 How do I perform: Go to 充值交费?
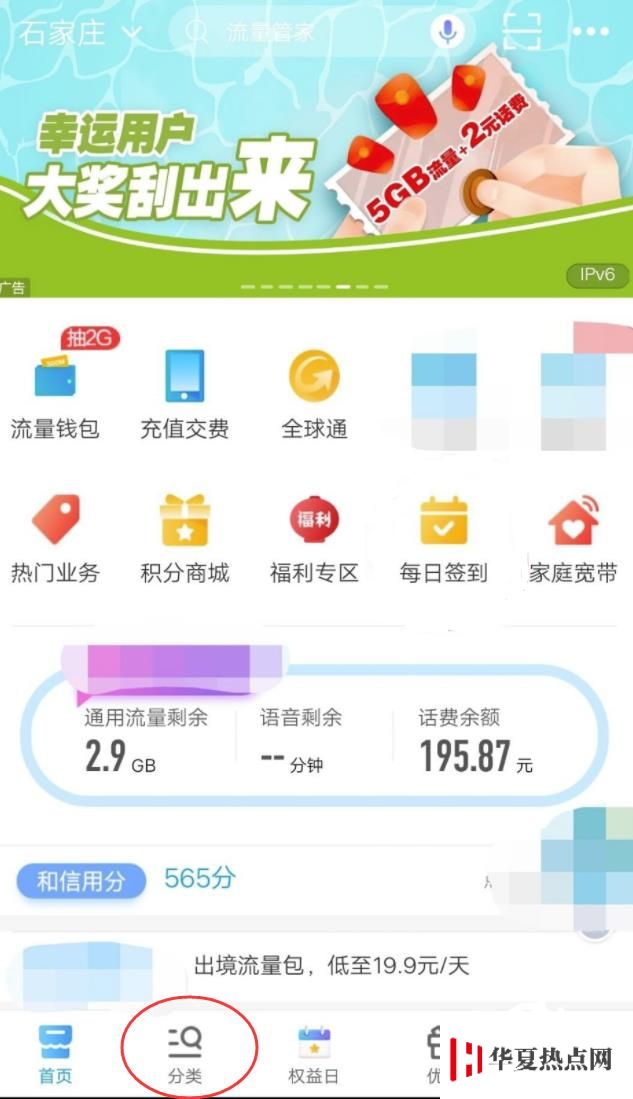[x=184, y=395]
